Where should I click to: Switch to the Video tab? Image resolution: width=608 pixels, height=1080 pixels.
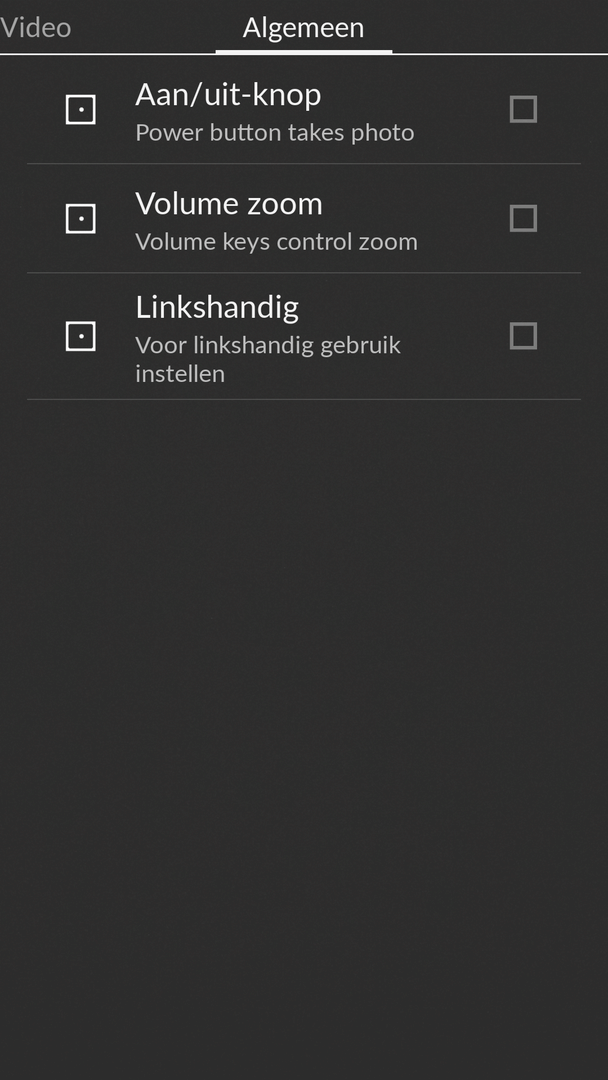click(x=36, y=28)
